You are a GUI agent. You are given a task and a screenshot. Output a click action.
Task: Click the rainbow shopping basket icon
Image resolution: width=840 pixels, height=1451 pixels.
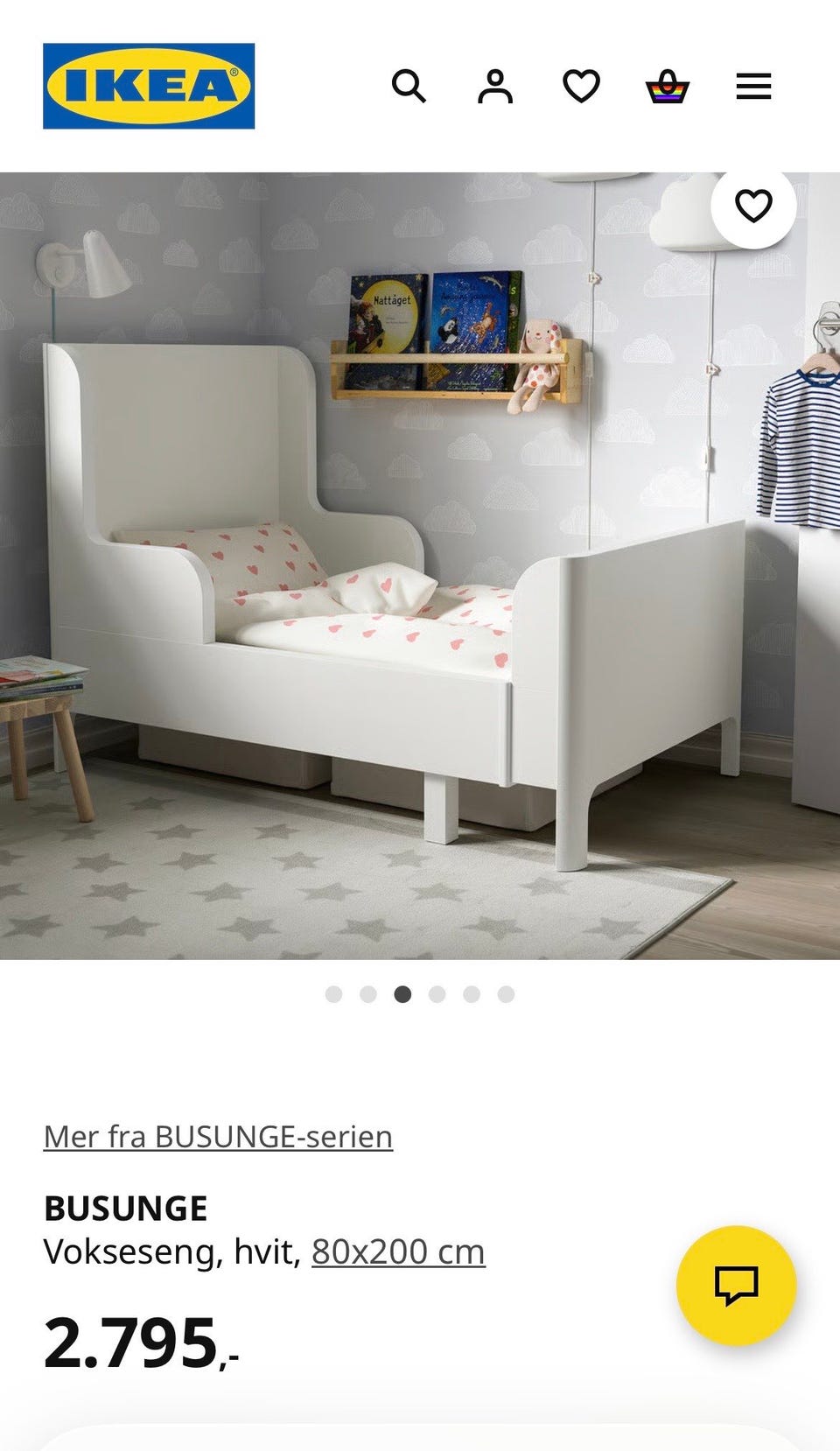(667, 87)
